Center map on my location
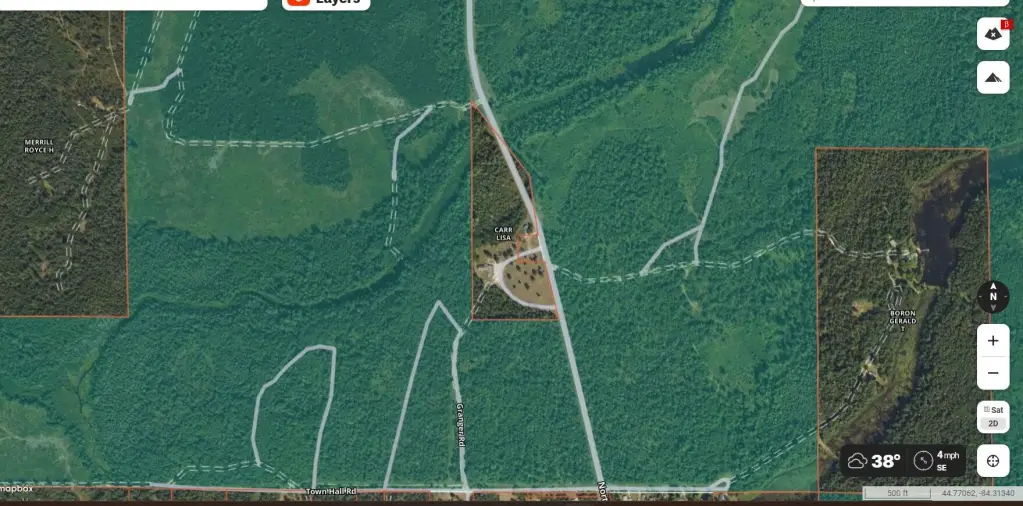Image resolution: width=1023 pixels, height=506 pixels. coord(992,461)
